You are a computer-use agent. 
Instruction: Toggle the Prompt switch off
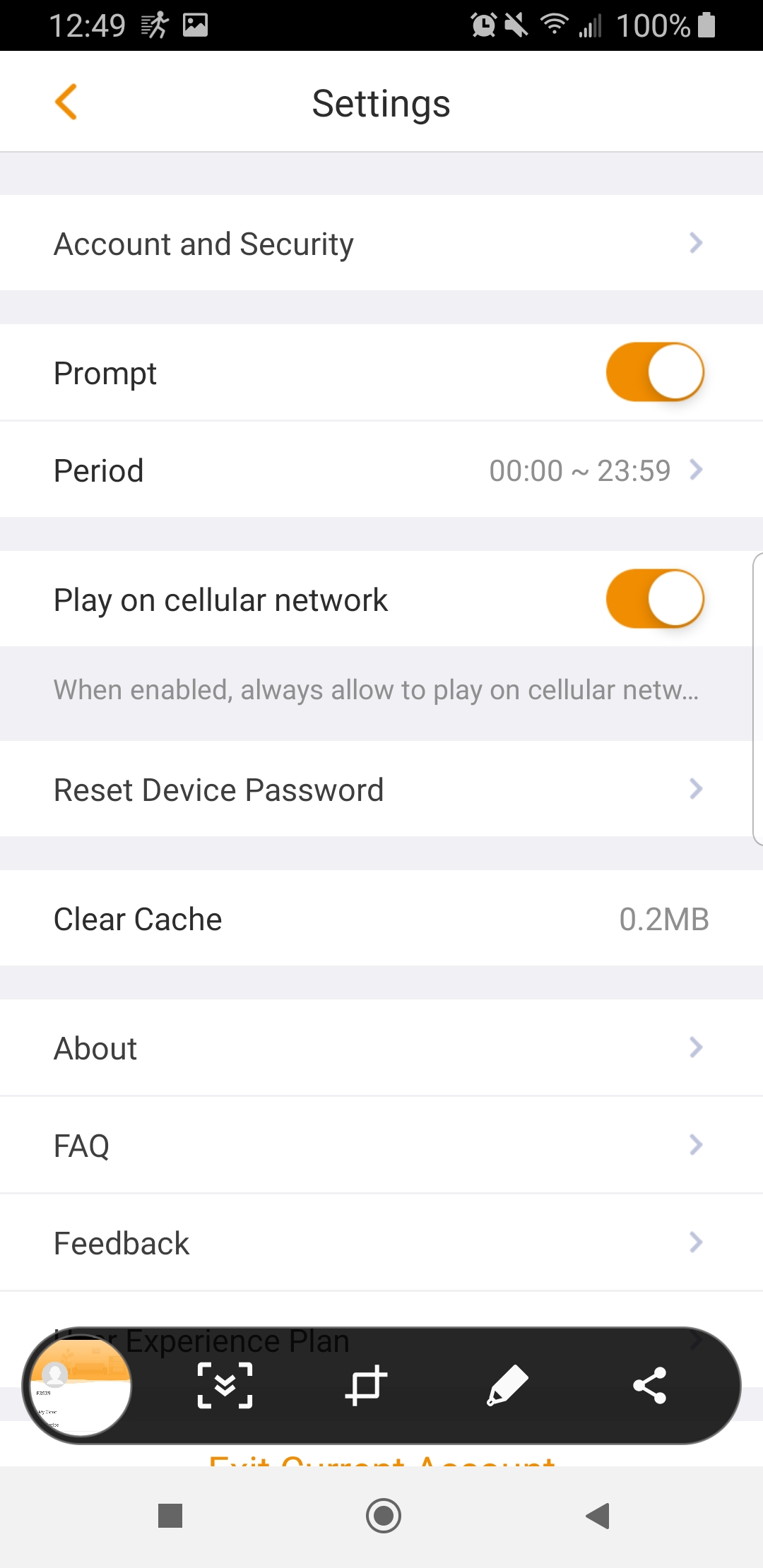[654, 372]
